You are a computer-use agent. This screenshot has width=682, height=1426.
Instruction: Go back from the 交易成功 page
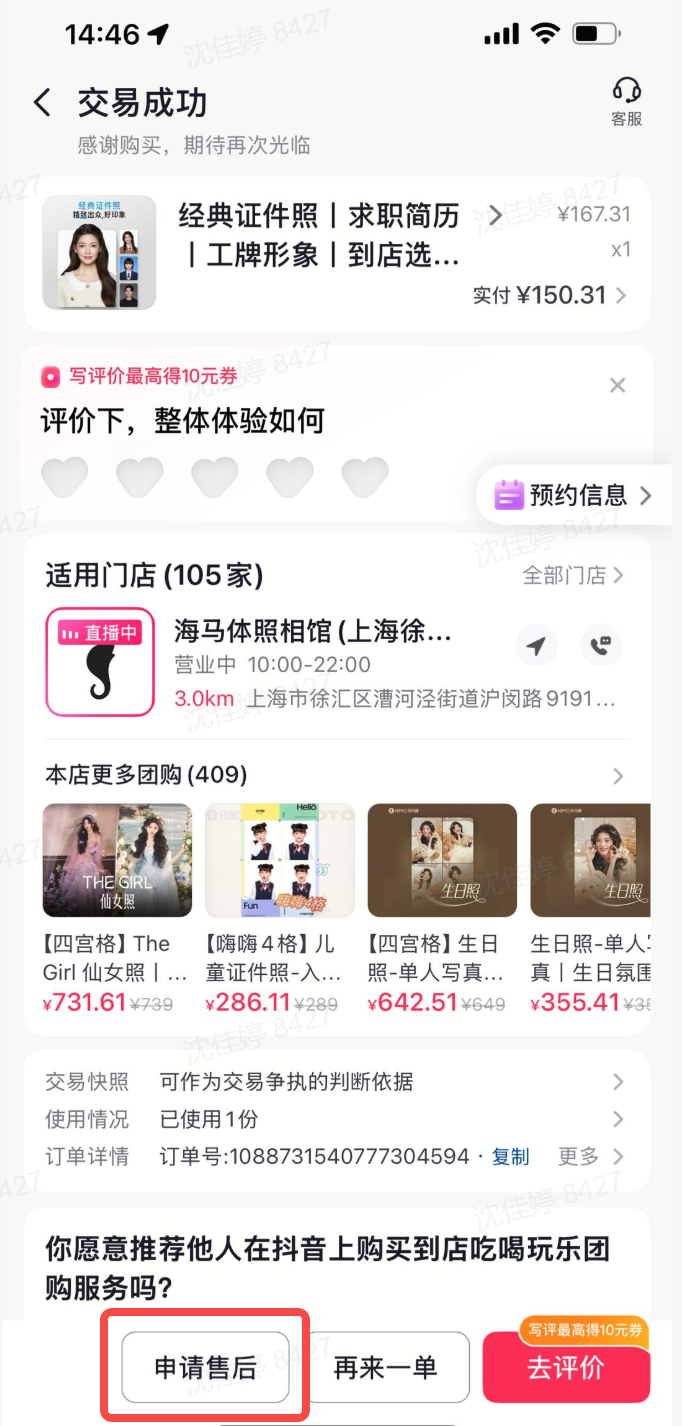pyautogui.click(x=42, y=103)
